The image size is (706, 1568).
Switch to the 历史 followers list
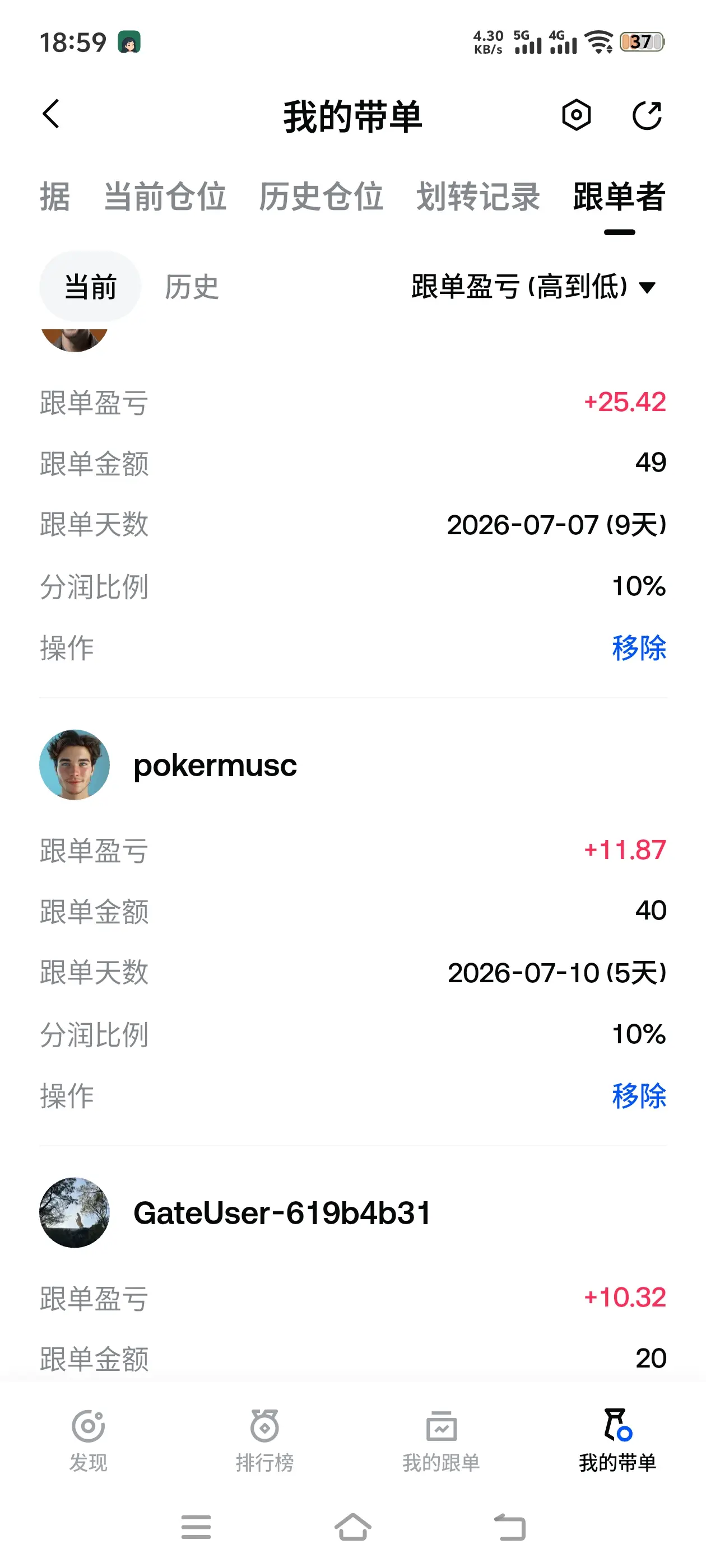tap(191, 287)
